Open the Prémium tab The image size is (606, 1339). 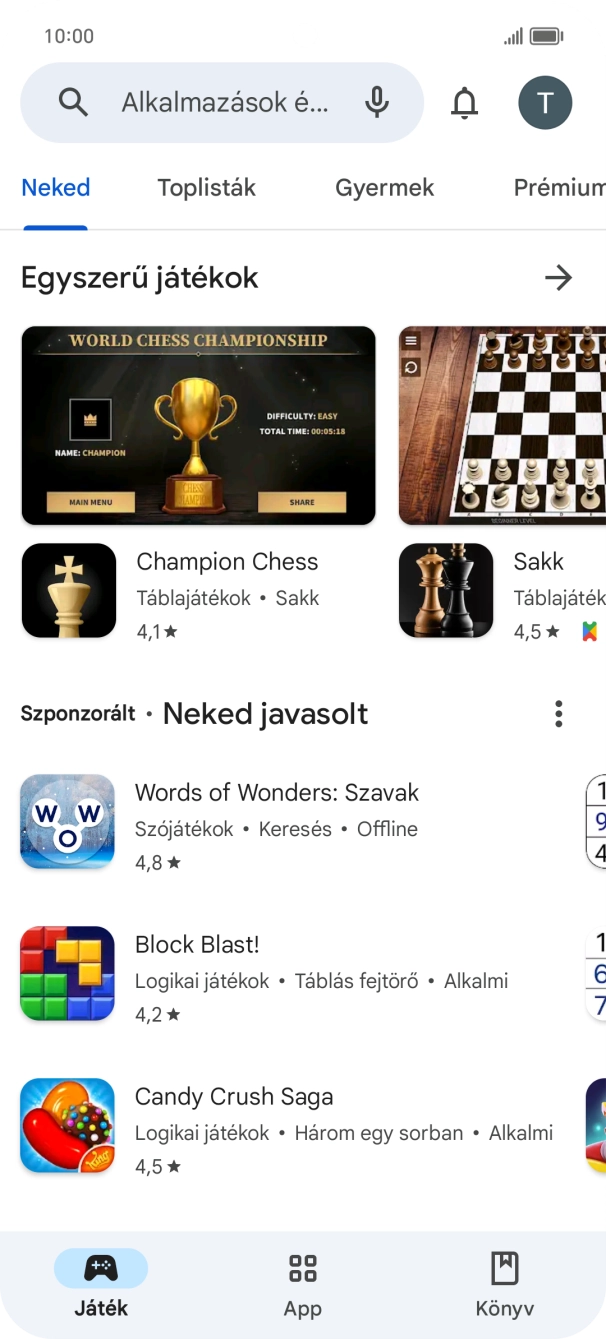[x=560, y=188]
